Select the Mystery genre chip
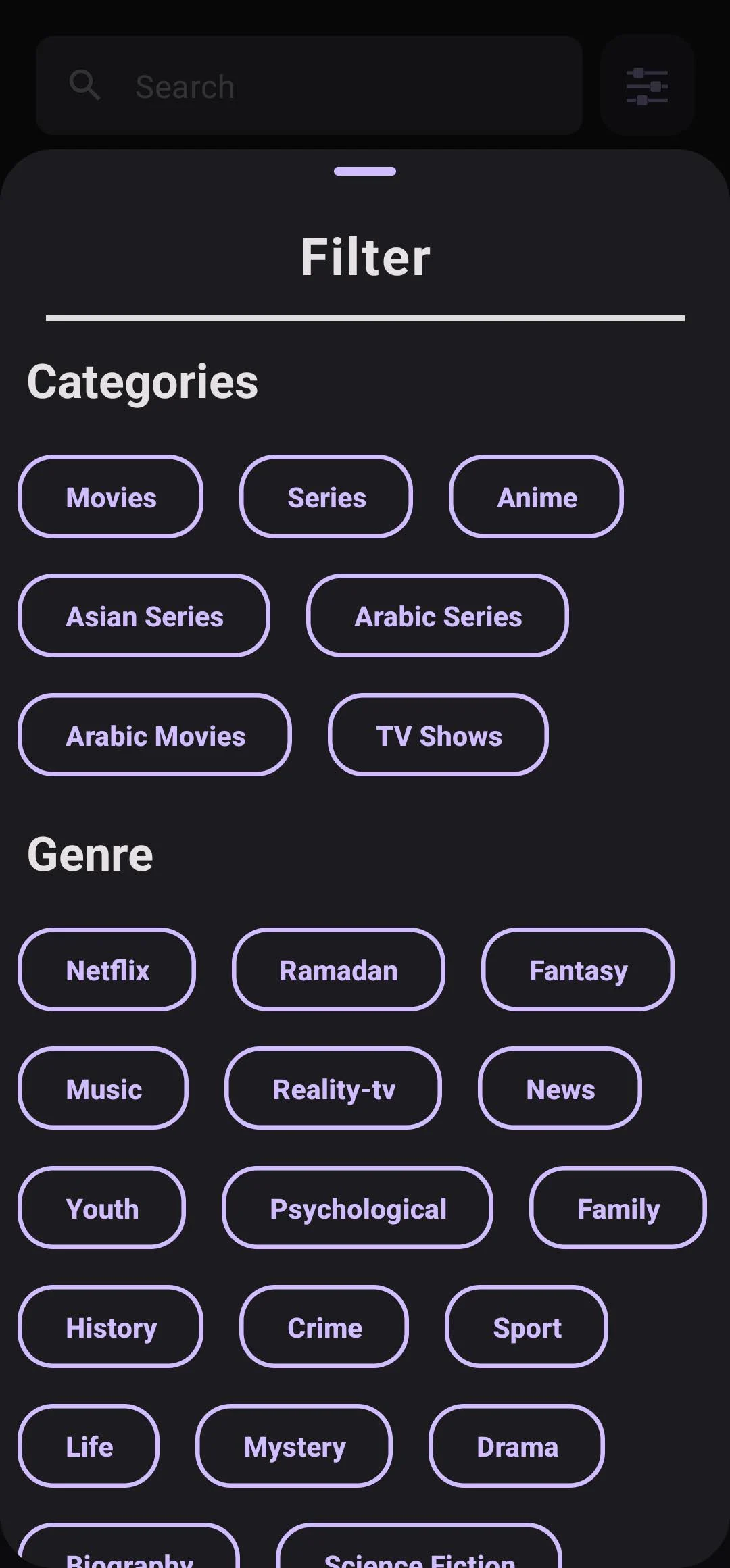Image resolution: width=730 pixels, height=1568 pixels. point(294,1446)
